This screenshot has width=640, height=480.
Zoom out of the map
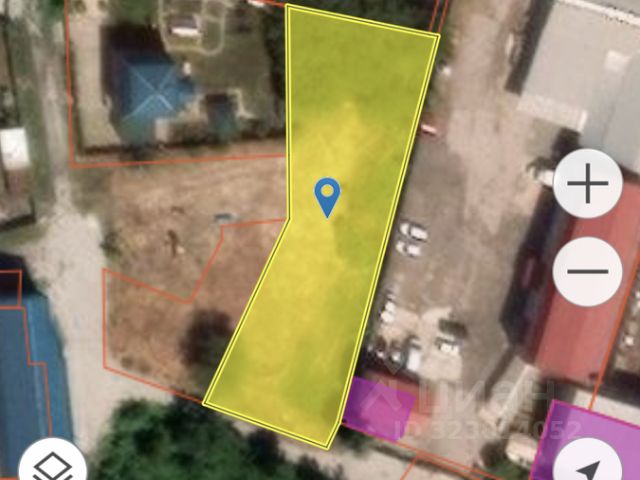(x=588, y=271)
